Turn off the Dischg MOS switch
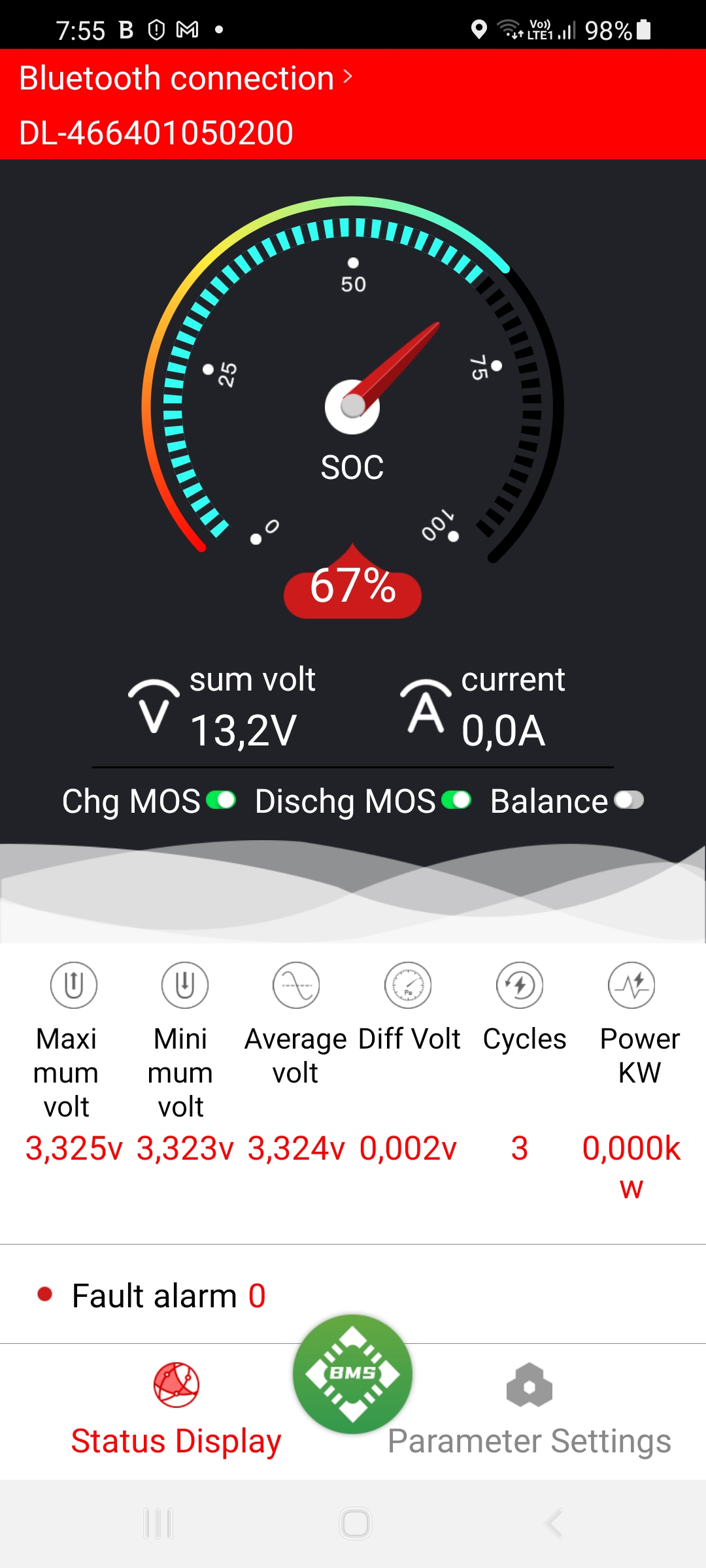This screenshot has width=706, height=1568. (456, 800)
